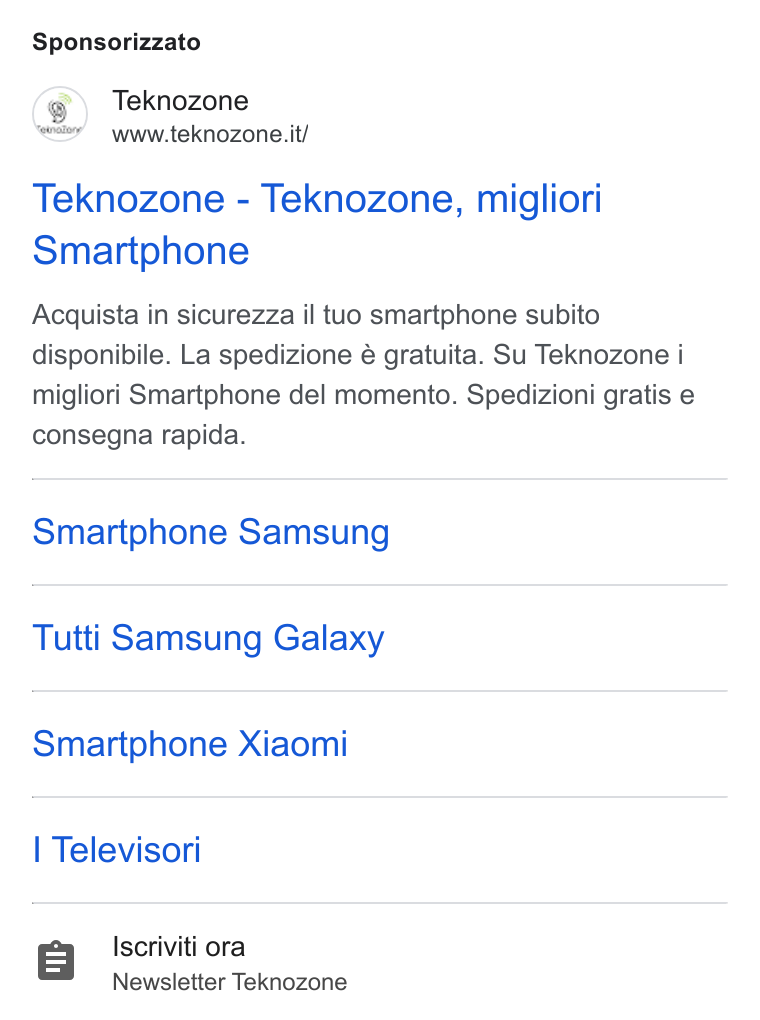Viewport: 760px width, 1020px height.
Task: Open the Tutti Samsung Galaxy sitelink
Action: click(208, 638)
